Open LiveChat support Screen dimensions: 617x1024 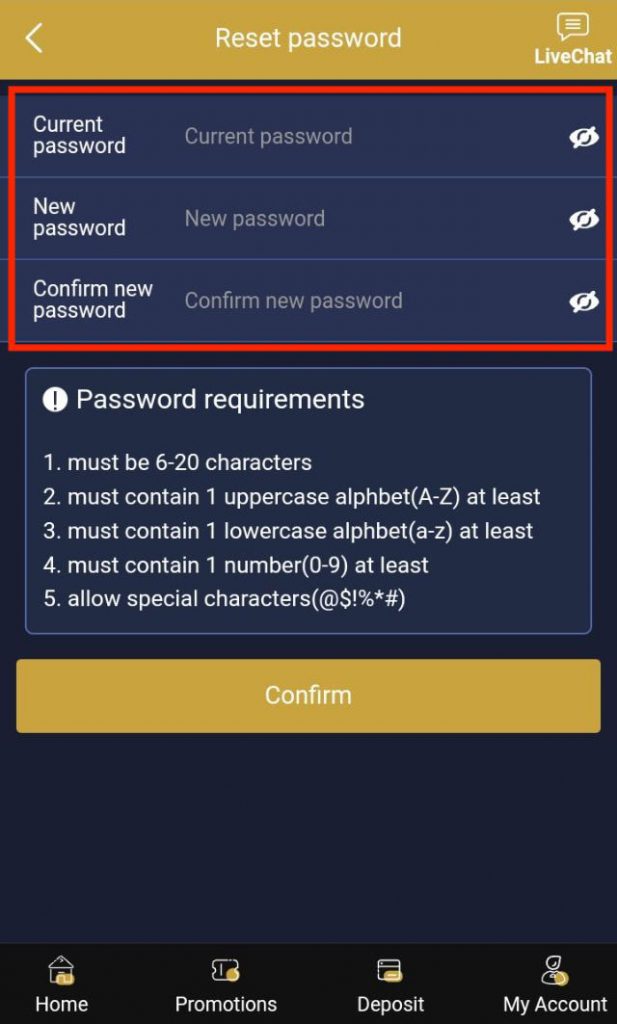click(572, 39)
